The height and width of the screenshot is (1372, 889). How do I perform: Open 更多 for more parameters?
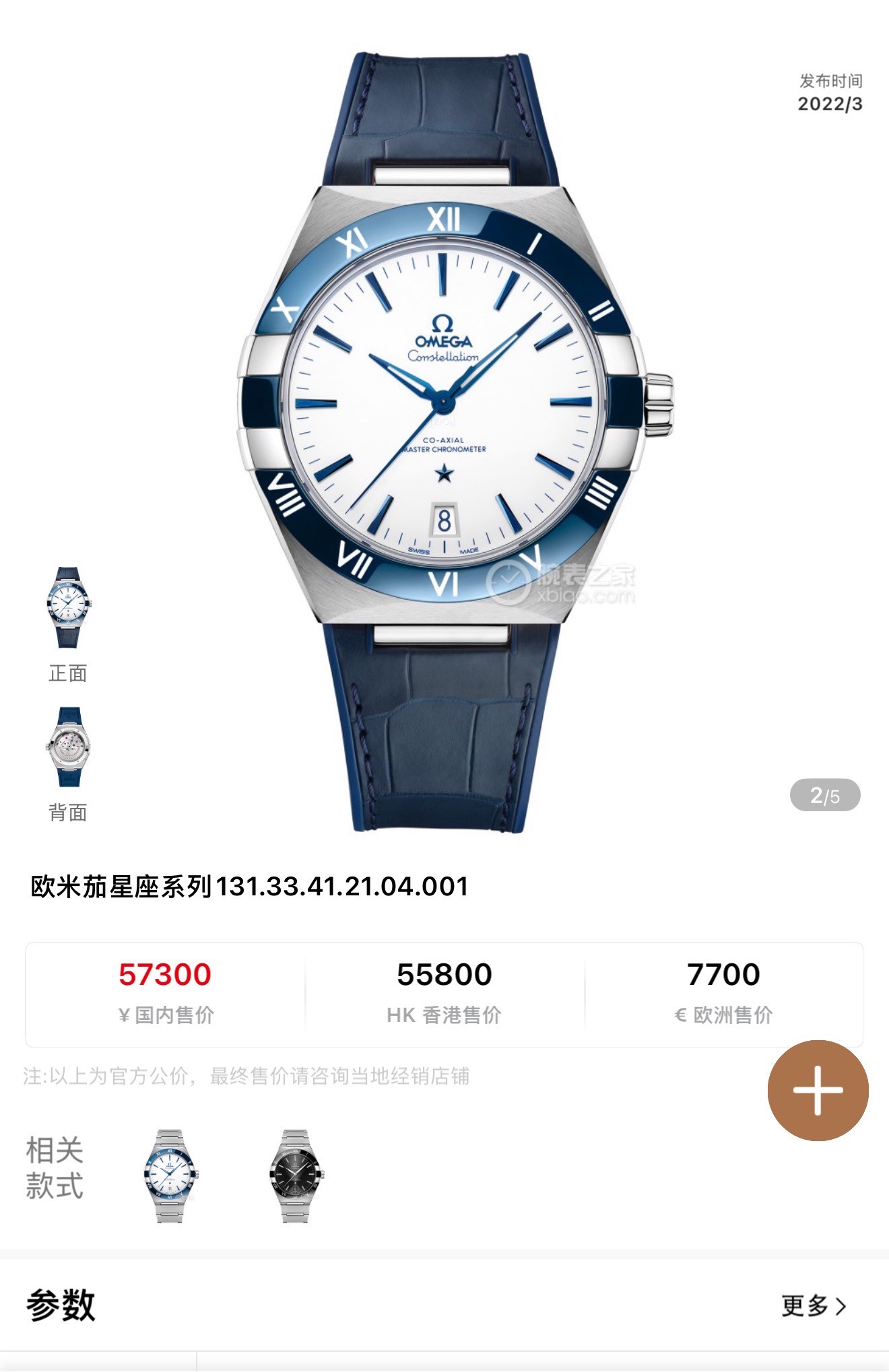click(x=814, y=1305)
